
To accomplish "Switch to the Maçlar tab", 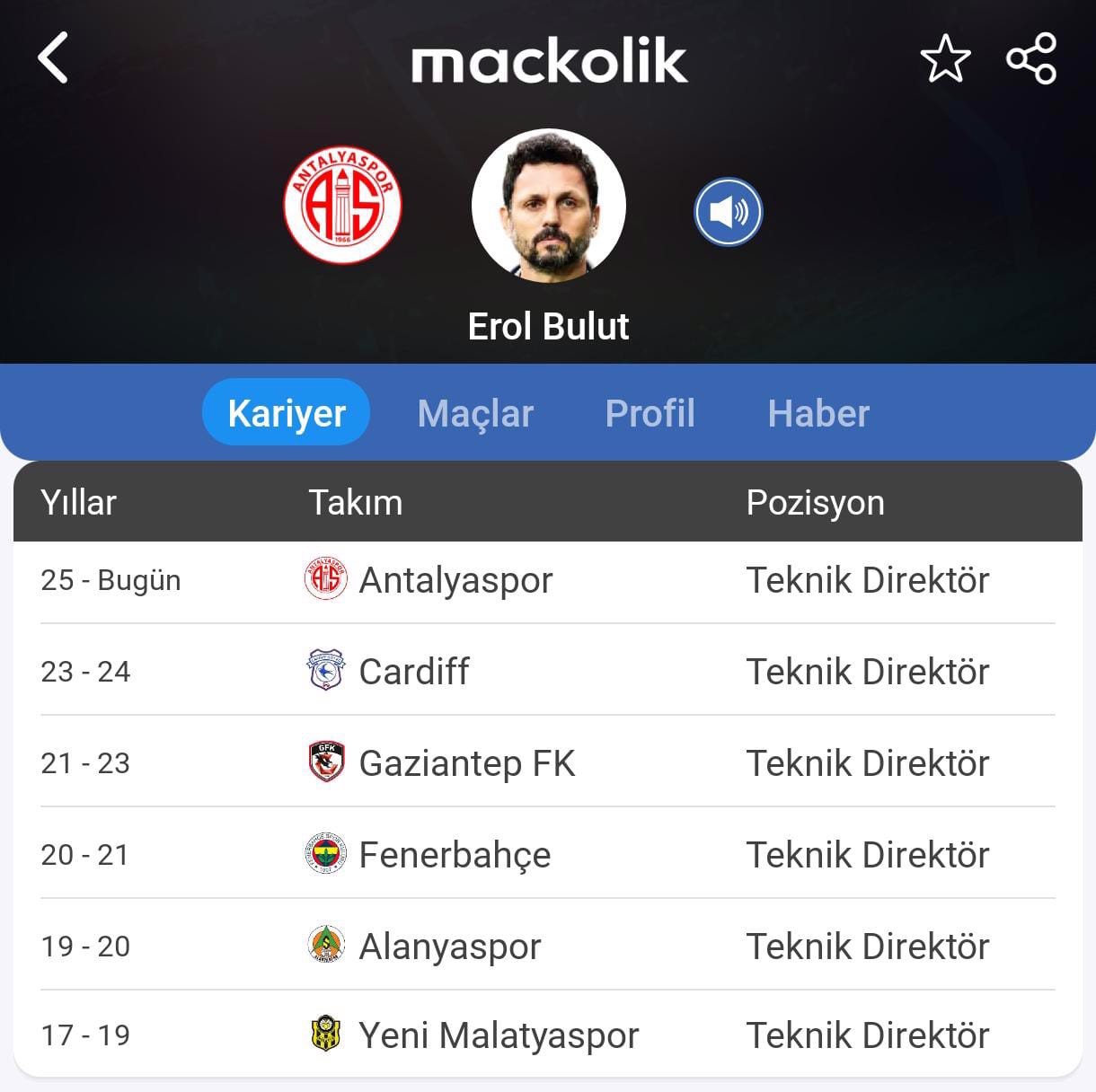I will coord(475,413).
